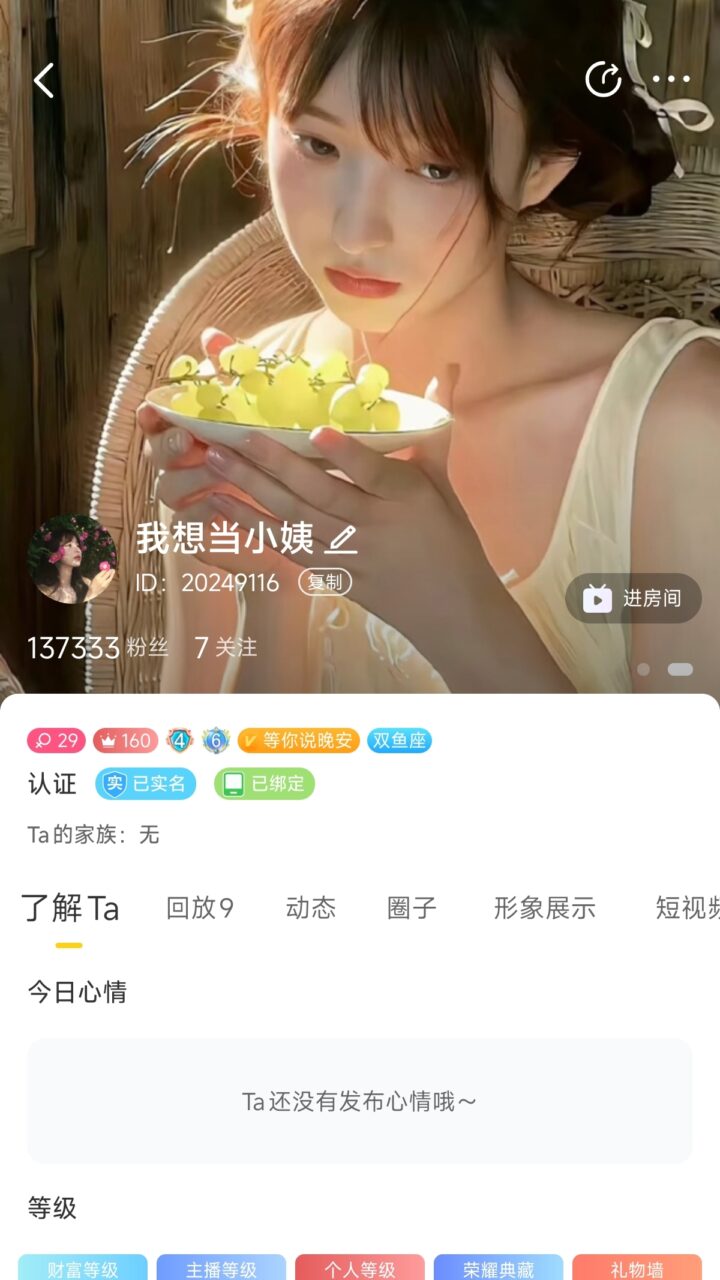
Task: Open the 主播等级 card
Action: [x=221, y=1268]
